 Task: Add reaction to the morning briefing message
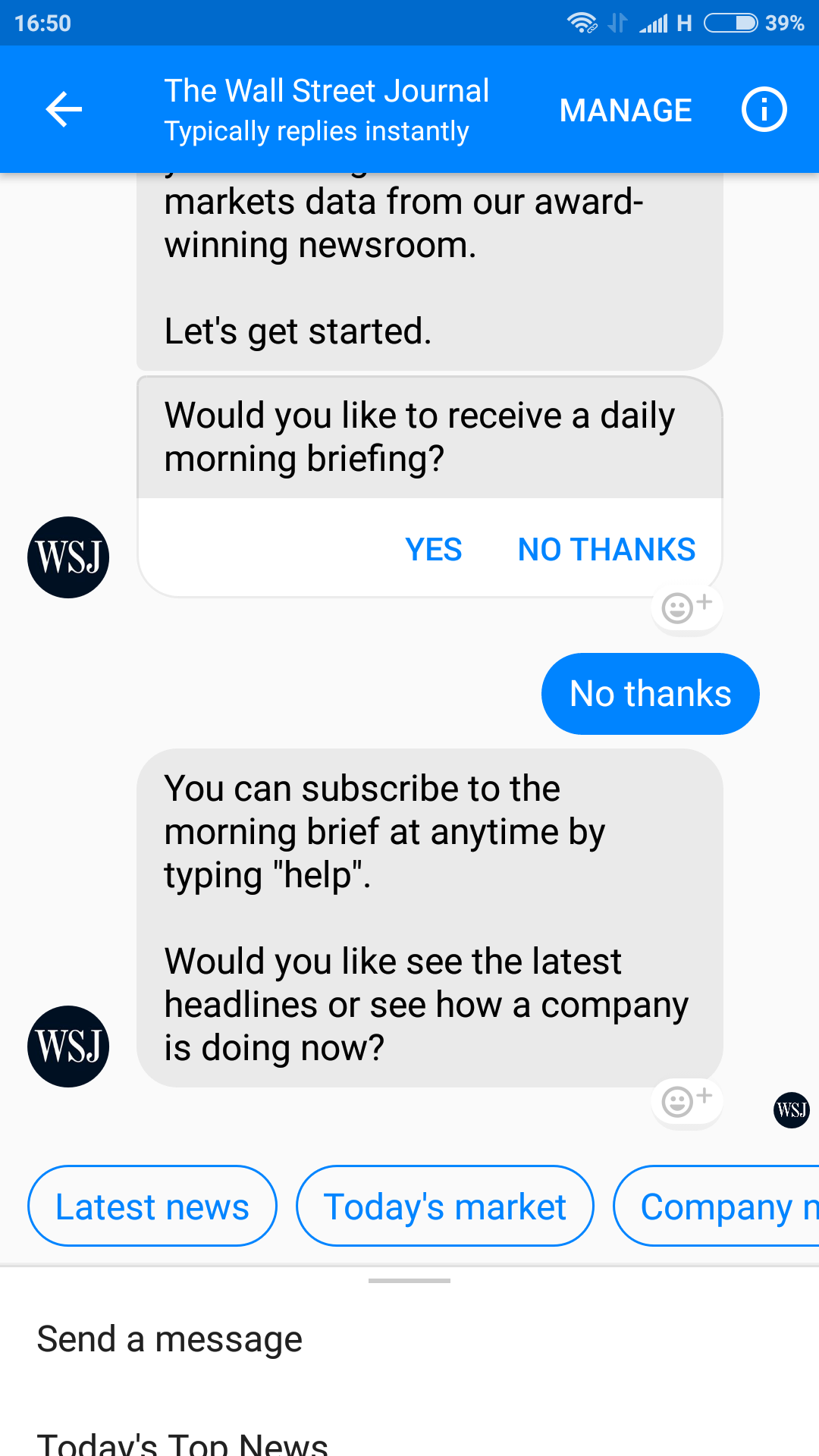click(686, 607)
